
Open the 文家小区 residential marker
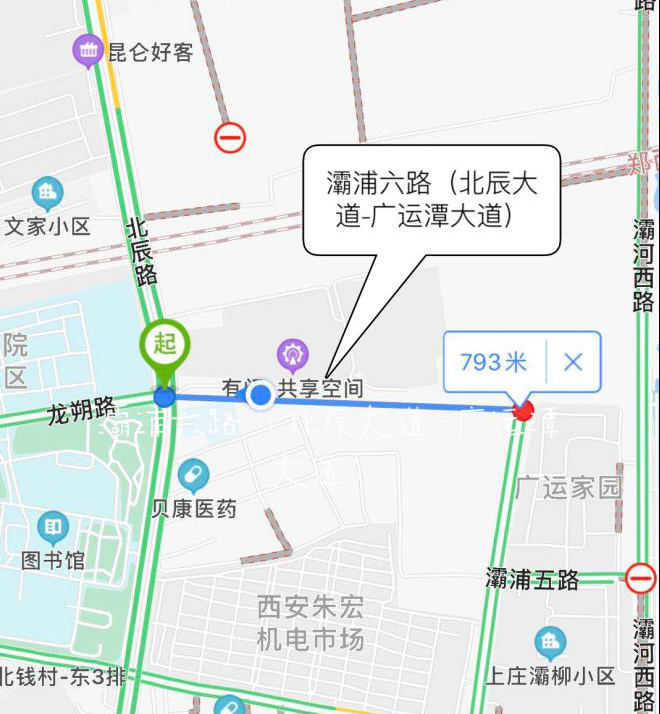pos(46,193)
